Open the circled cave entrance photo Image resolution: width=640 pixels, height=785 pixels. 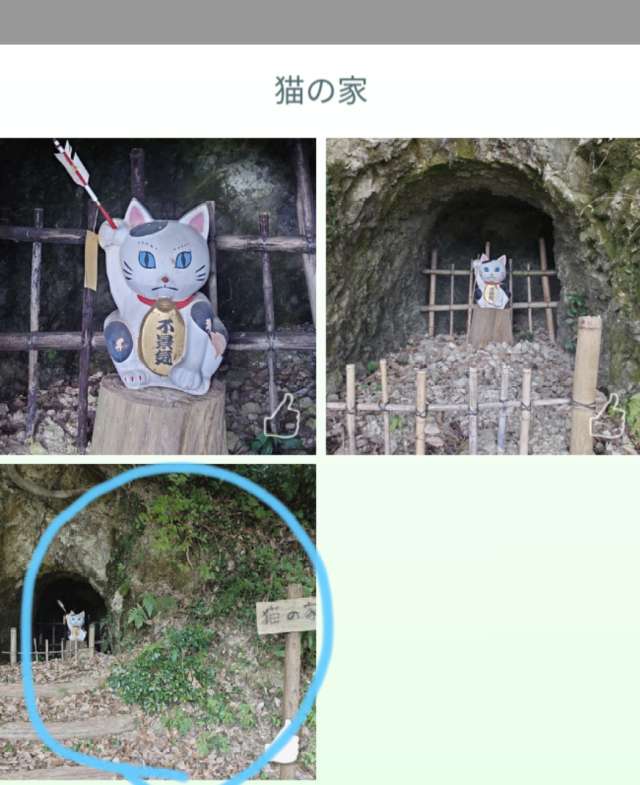(157, 620)
